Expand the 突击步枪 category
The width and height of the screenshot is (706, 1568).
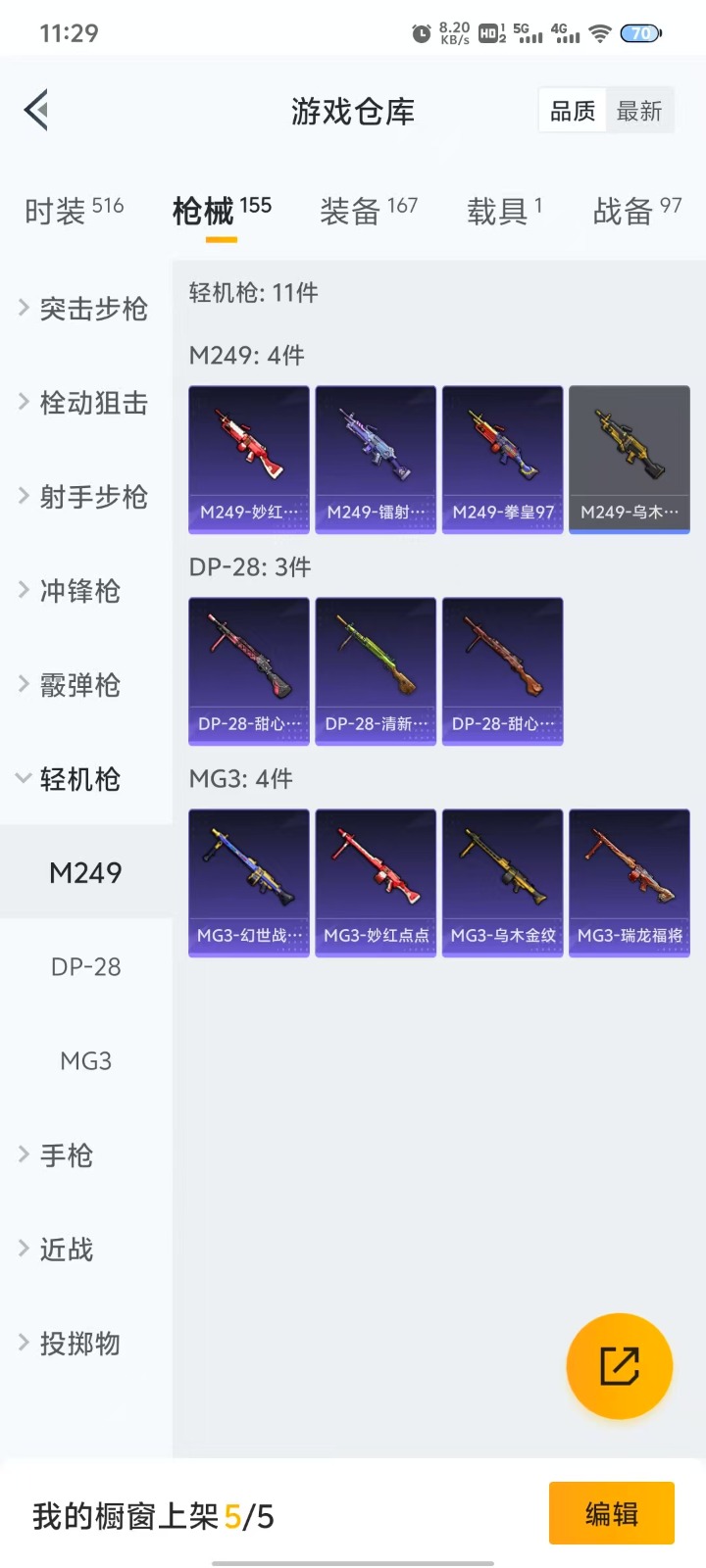pyautogui.click(x=84, y=309)
